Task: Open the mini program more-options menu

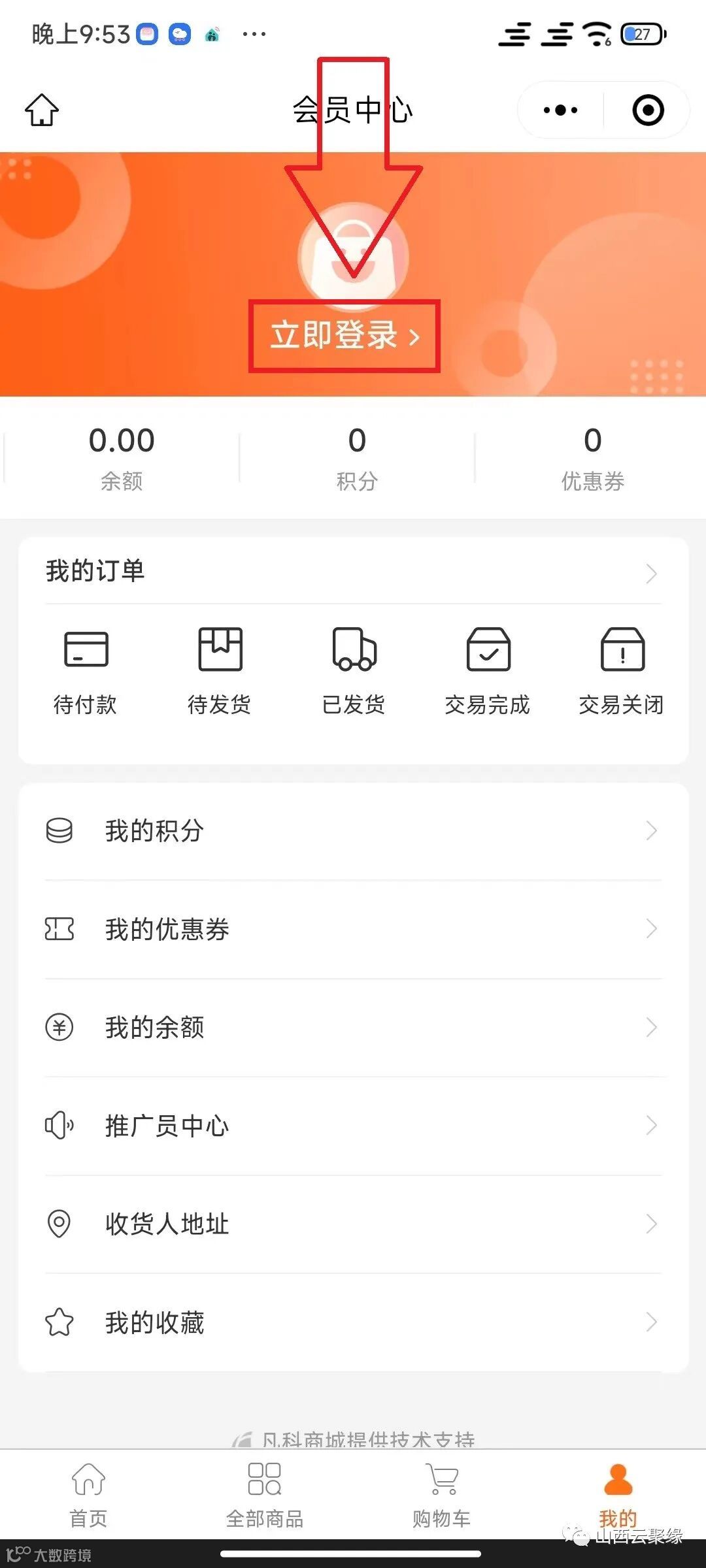Action: [x=561, y=110]
